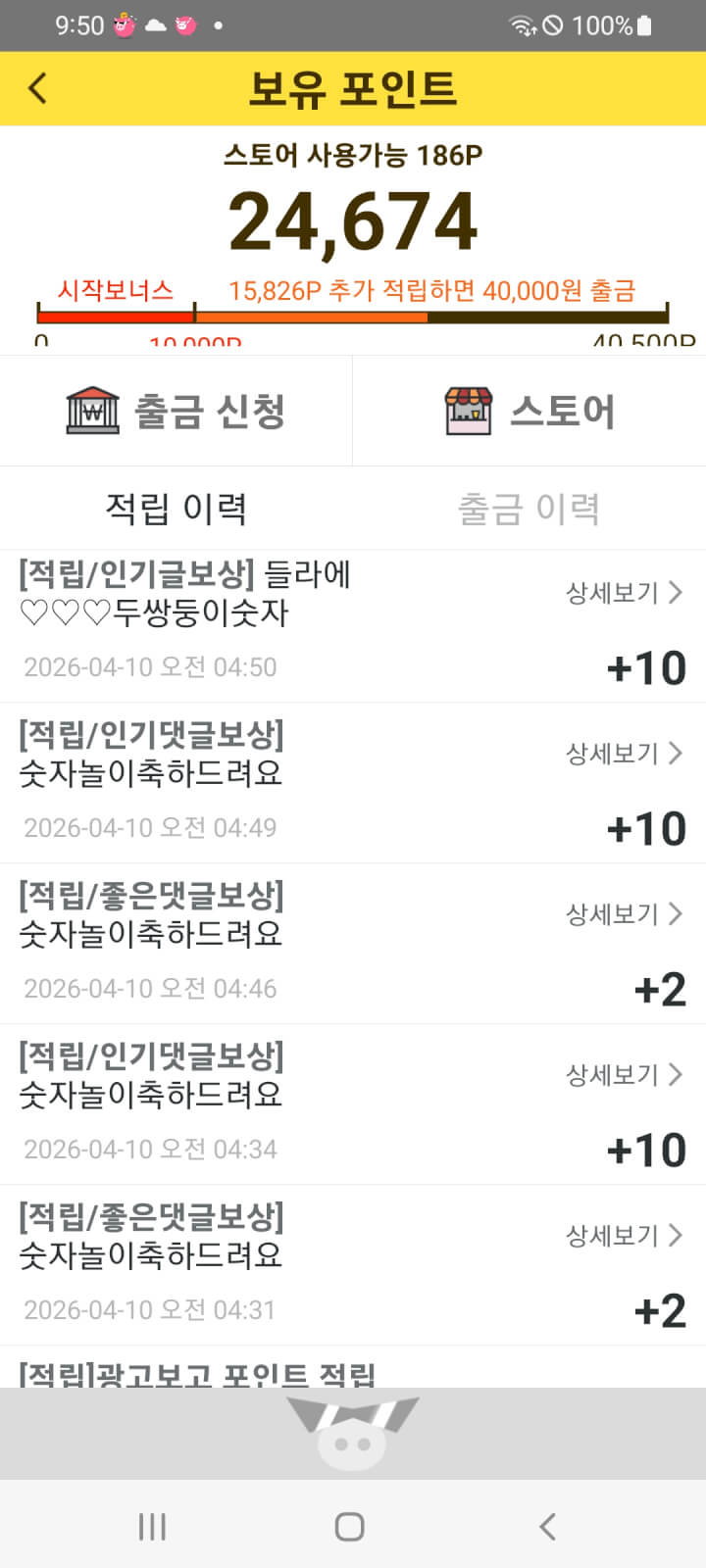The image size is (706, 1568).
Task: Switch to the 적립 이력 tab
Action: [x=176, y=509]
